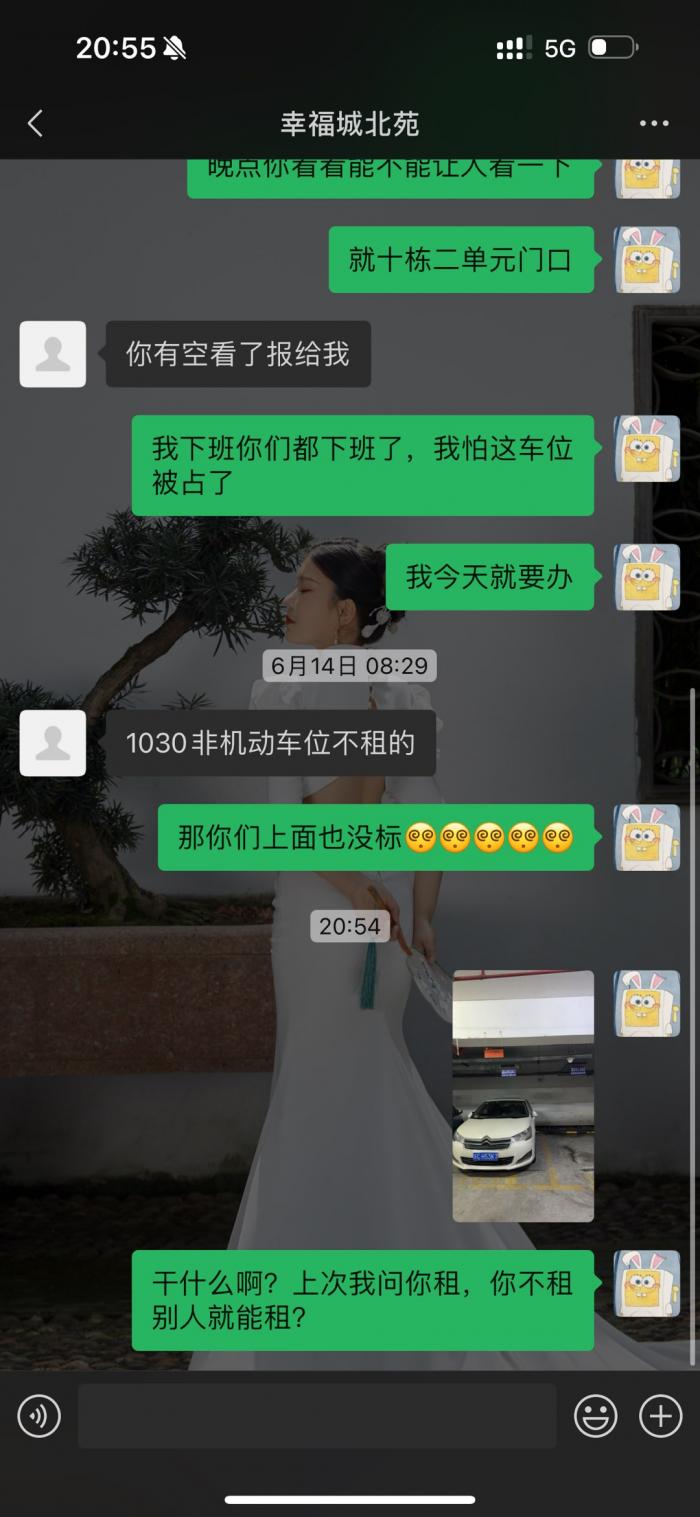Switch to voice message input
This screenshot has width=700, height=1517.
pyautogui.click(x=39, y=1416)
